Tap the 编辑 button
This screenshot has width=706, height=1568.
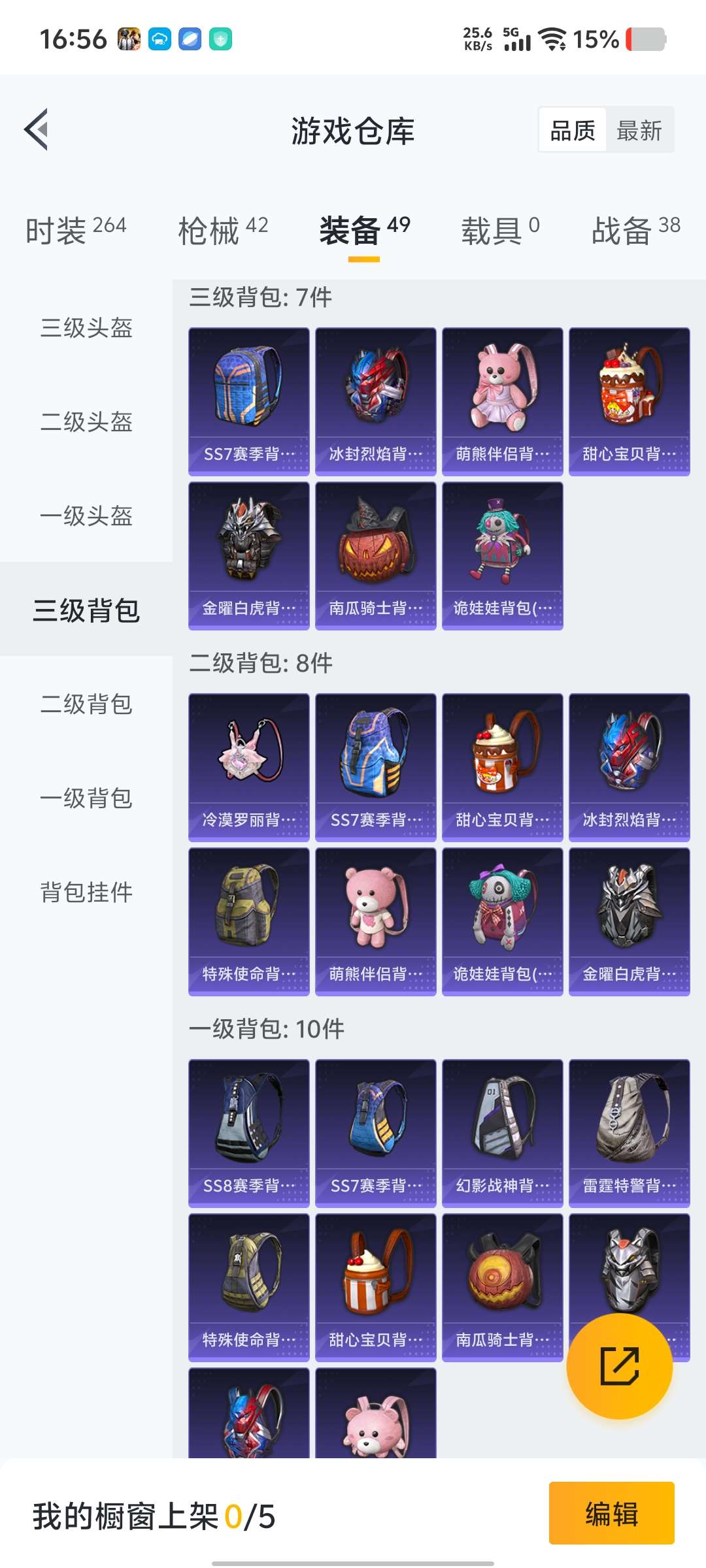[x=611, y=1513]
